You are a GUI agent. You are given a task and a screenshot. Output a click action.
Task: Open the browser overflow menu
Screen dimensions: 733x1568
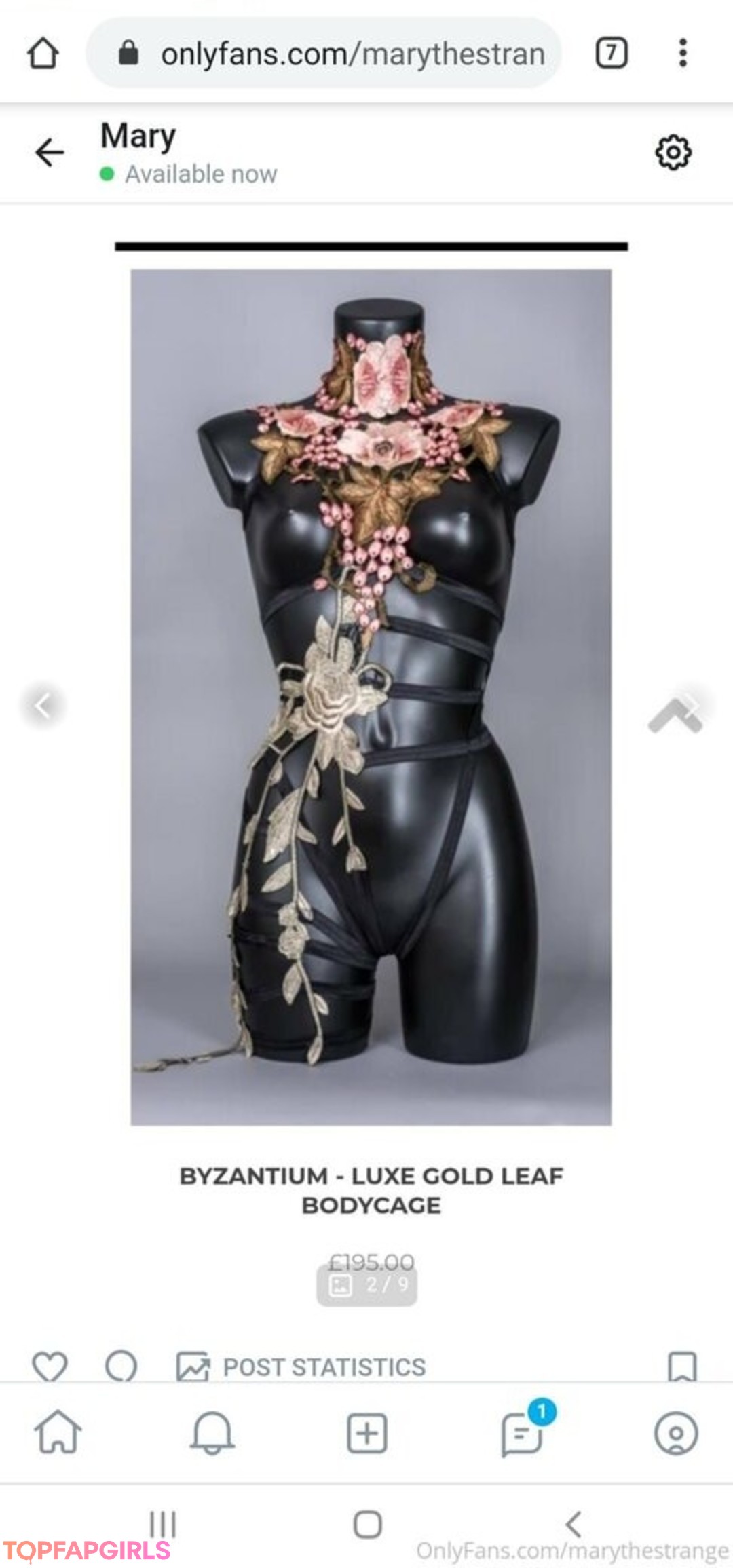[x=683, y=53]
